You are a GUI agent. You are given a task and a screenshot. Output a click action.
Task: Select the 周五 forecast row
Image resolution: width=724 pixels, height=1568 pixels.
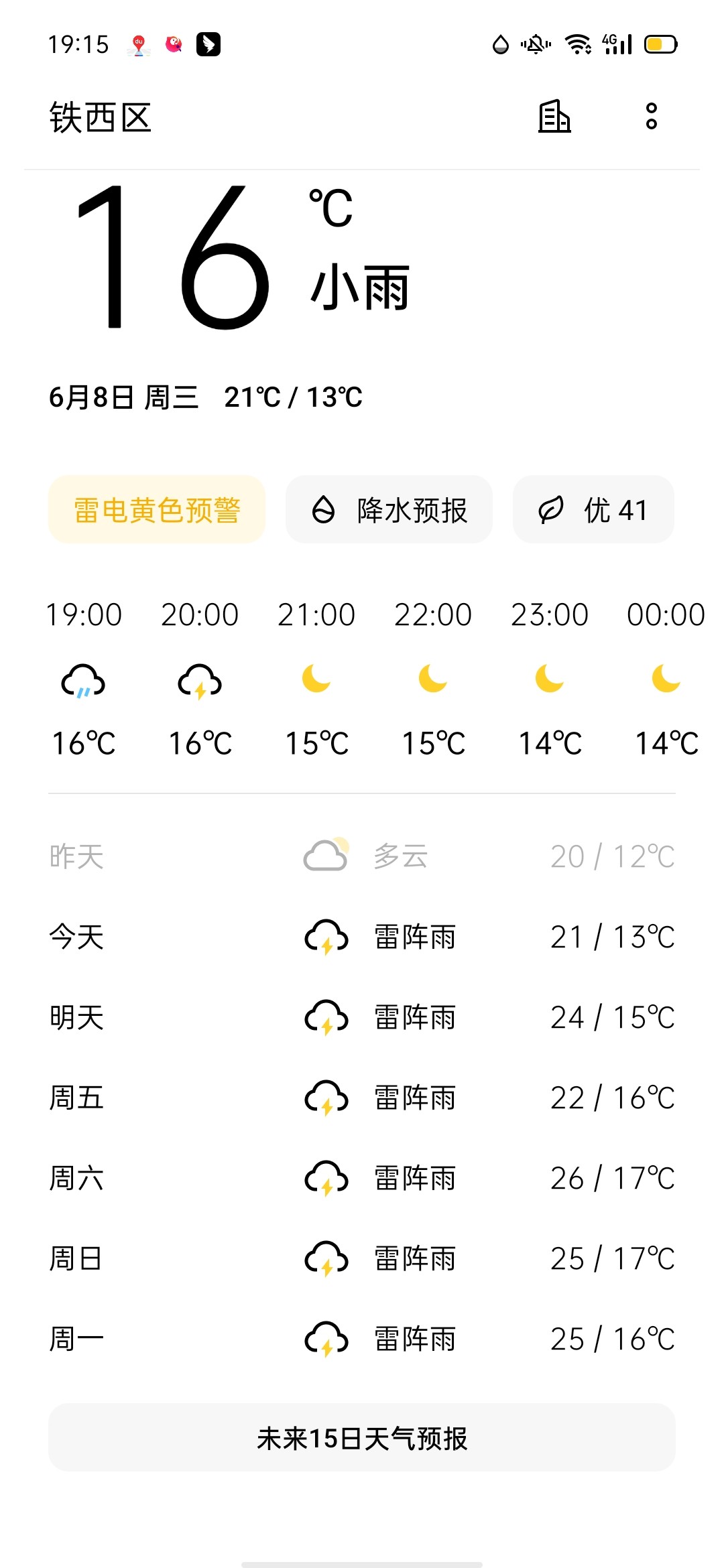362,1098
